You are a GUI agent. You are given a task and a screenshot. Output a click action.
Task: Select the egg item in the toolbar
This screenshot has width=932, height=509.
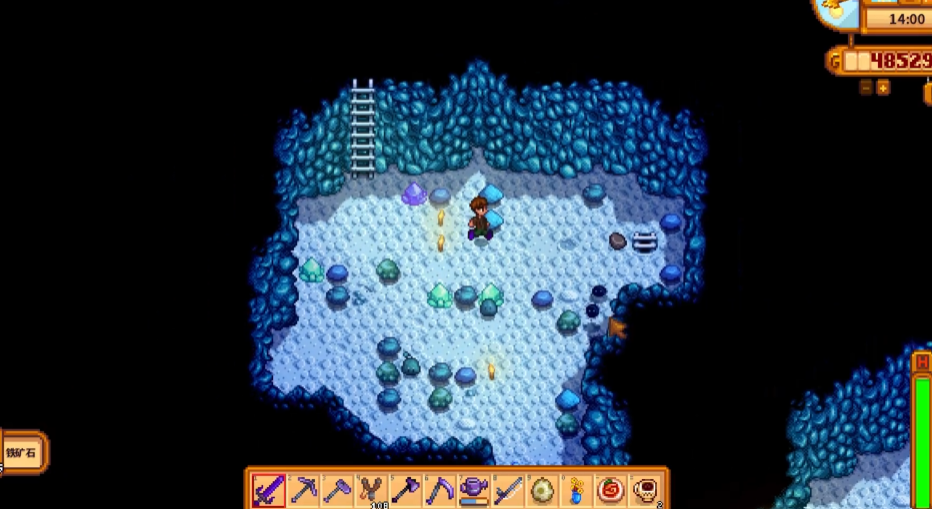542,489
